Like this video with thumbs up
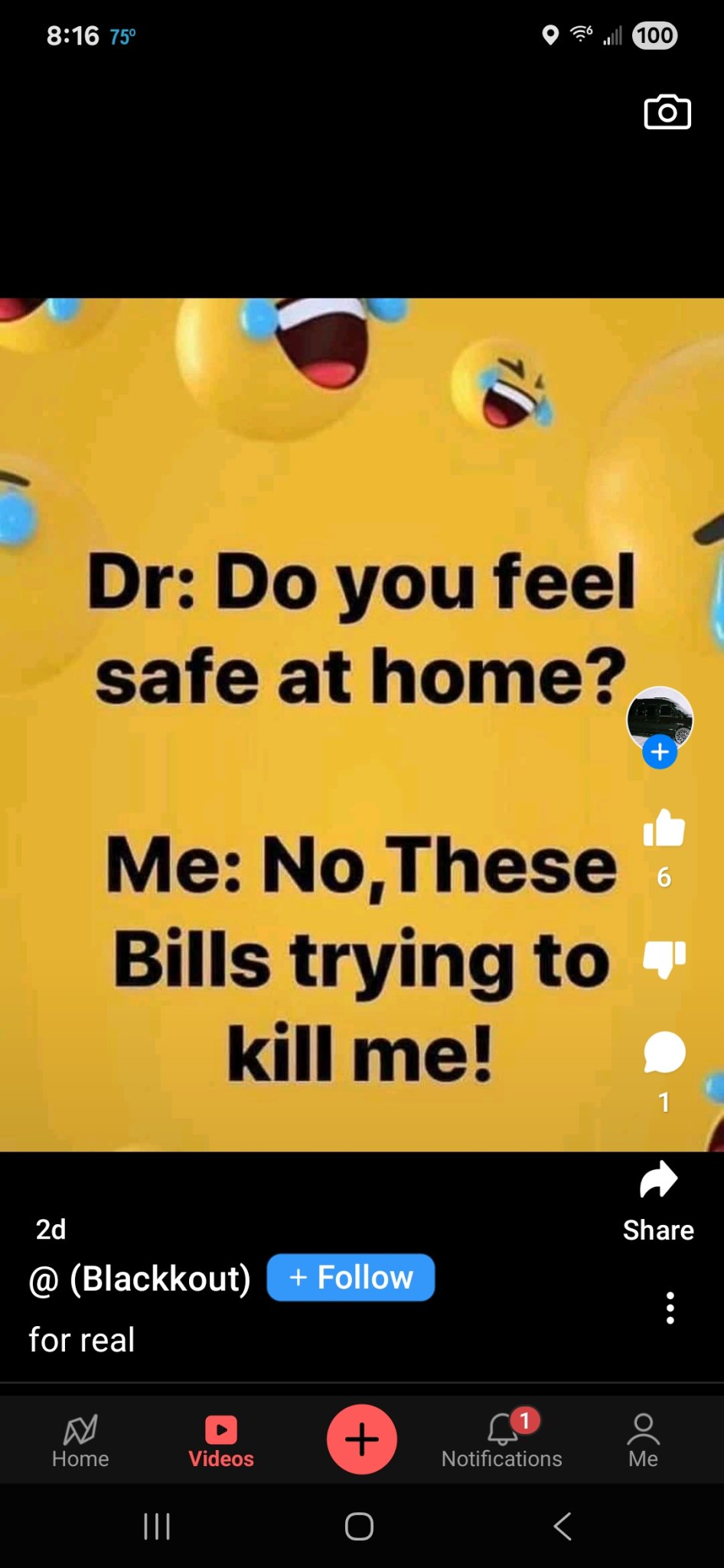The width and height of the screenshot is (724, 1568). 664,828
